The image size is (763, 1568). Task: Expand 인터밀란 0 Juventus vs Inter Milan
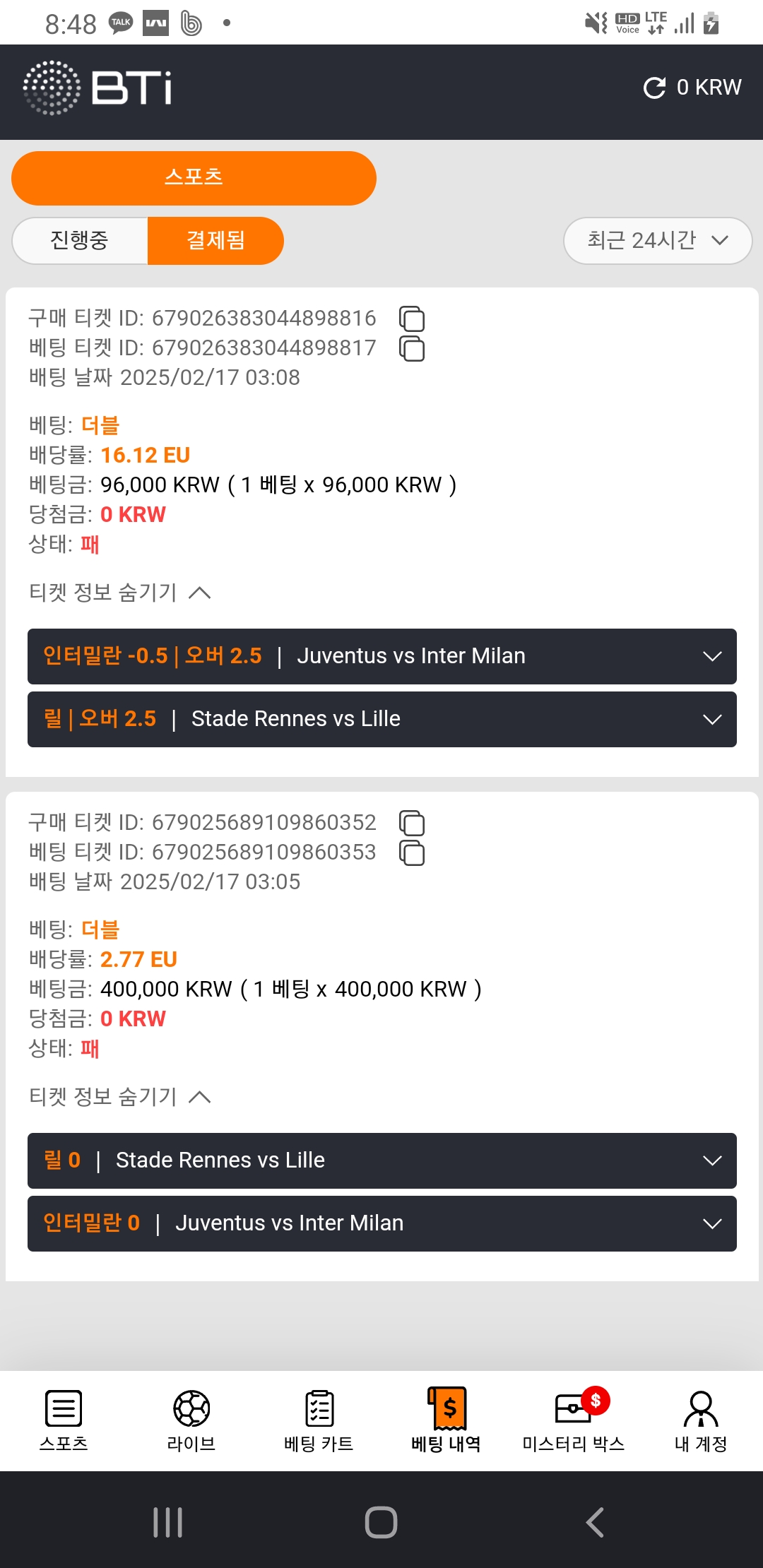coord(382,1223)
